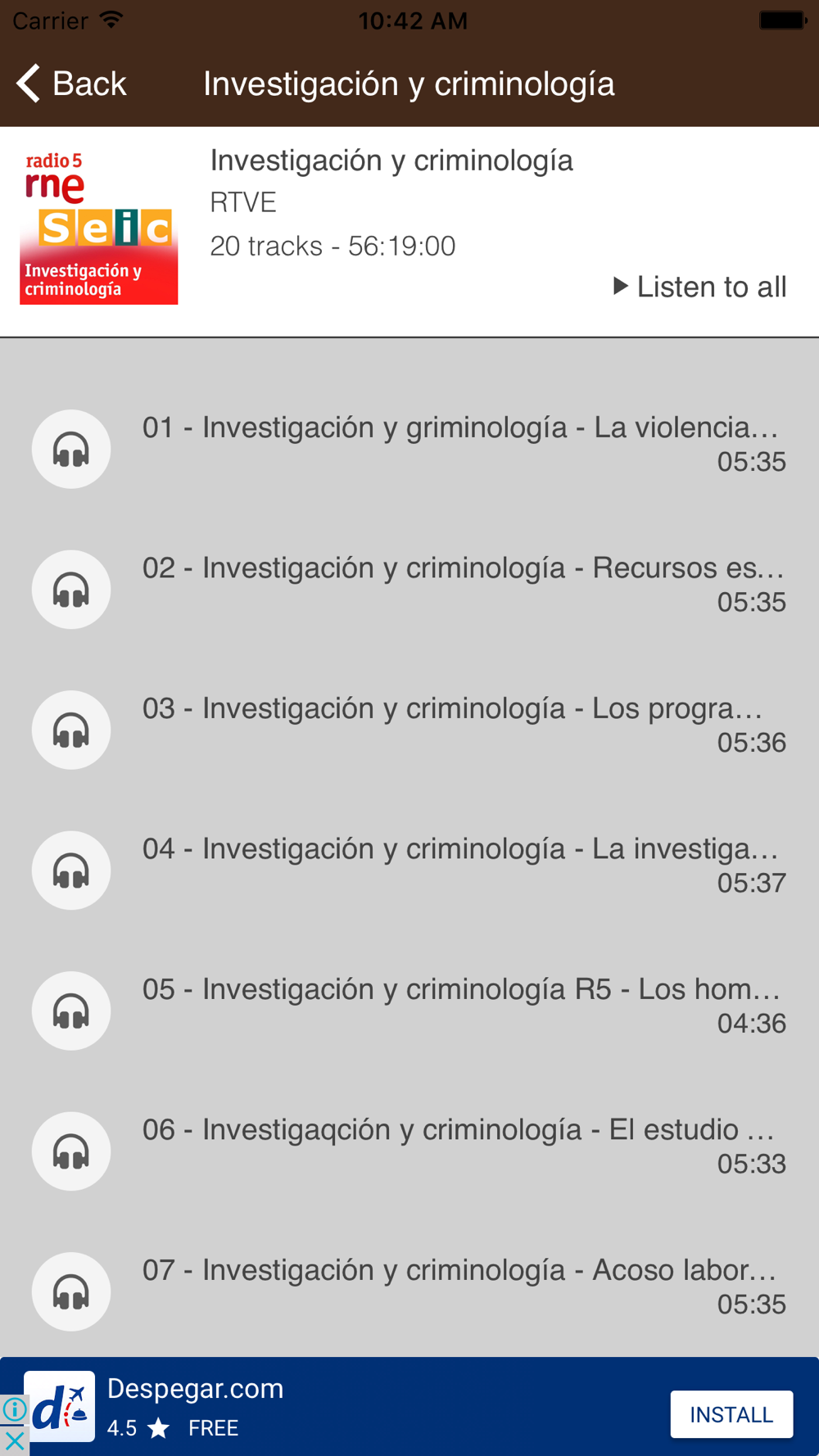Install the Despegar.com app from the ad
The height and width of the screenshot is (1456, 819).
click(731, 1414)
